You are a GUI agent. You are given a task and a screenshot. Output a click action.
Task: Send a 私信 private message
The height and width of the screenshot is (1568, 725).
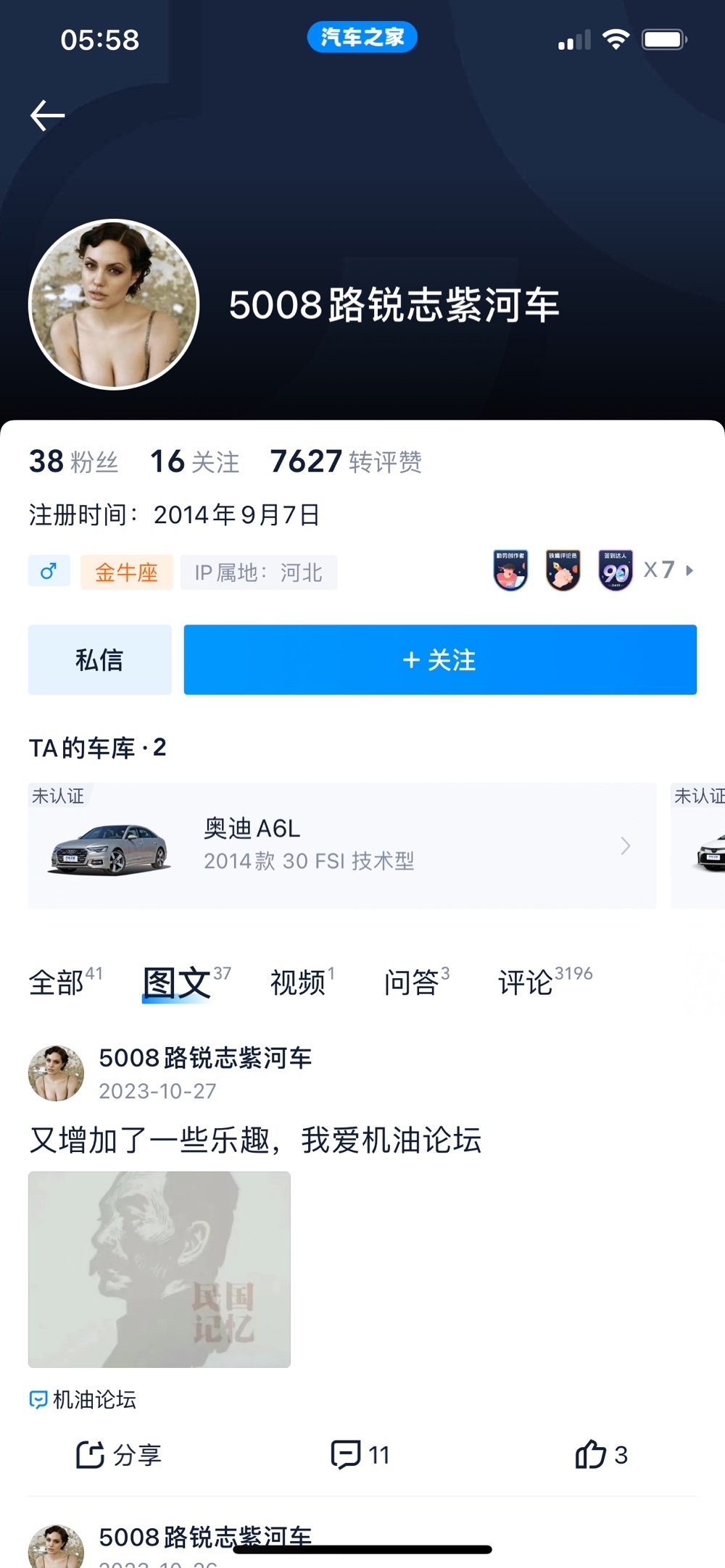[100, 659]
